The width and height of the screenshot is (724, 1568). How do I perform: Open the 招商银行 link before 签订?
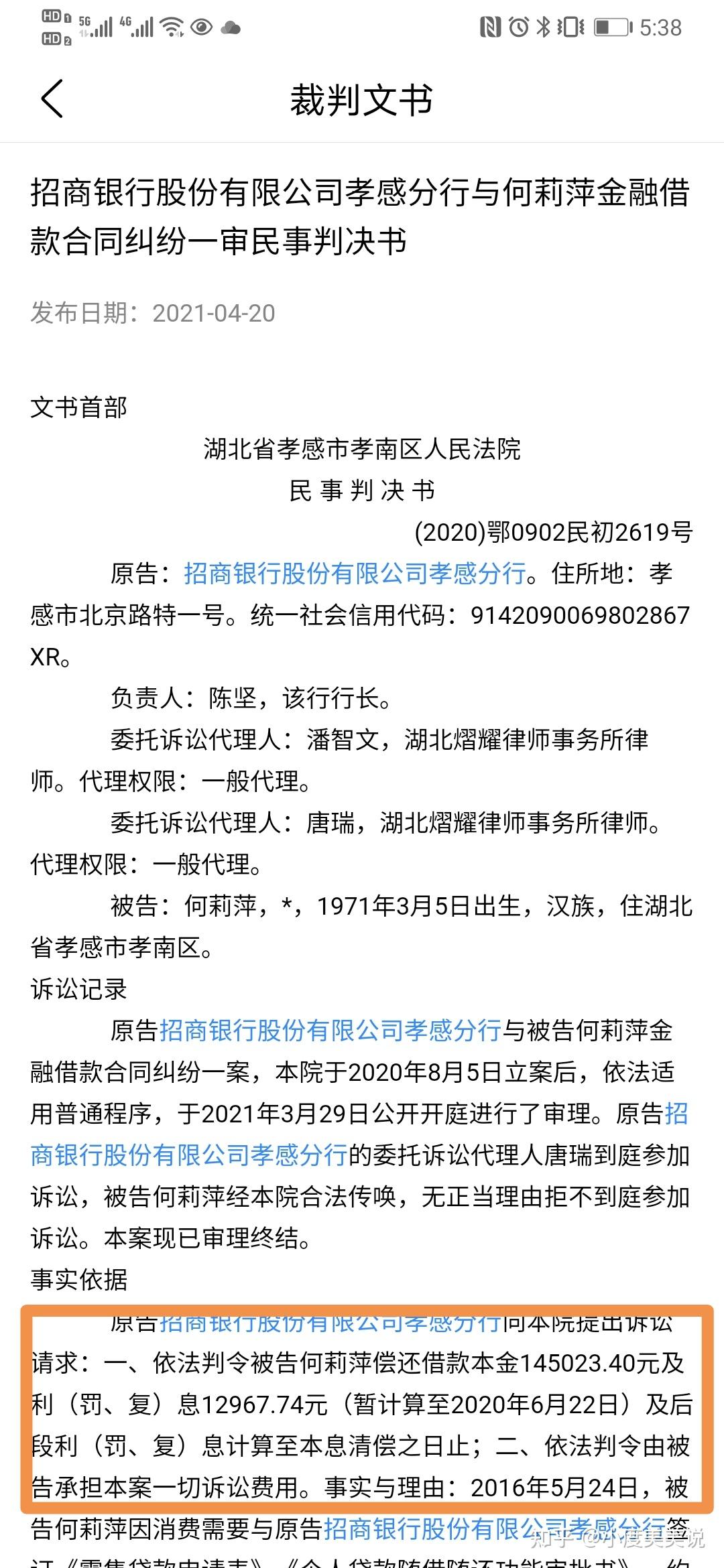point(495,1529)
